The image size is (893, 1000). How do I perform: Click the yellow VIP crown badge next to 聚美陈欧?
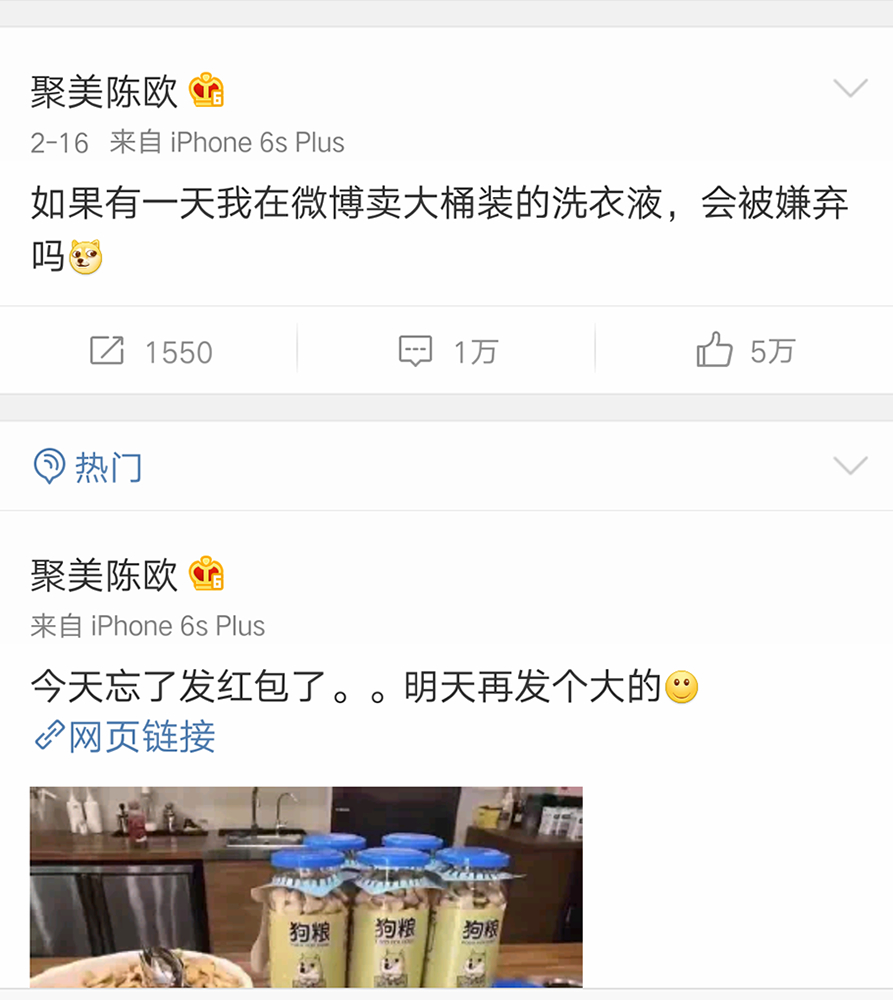207,90
